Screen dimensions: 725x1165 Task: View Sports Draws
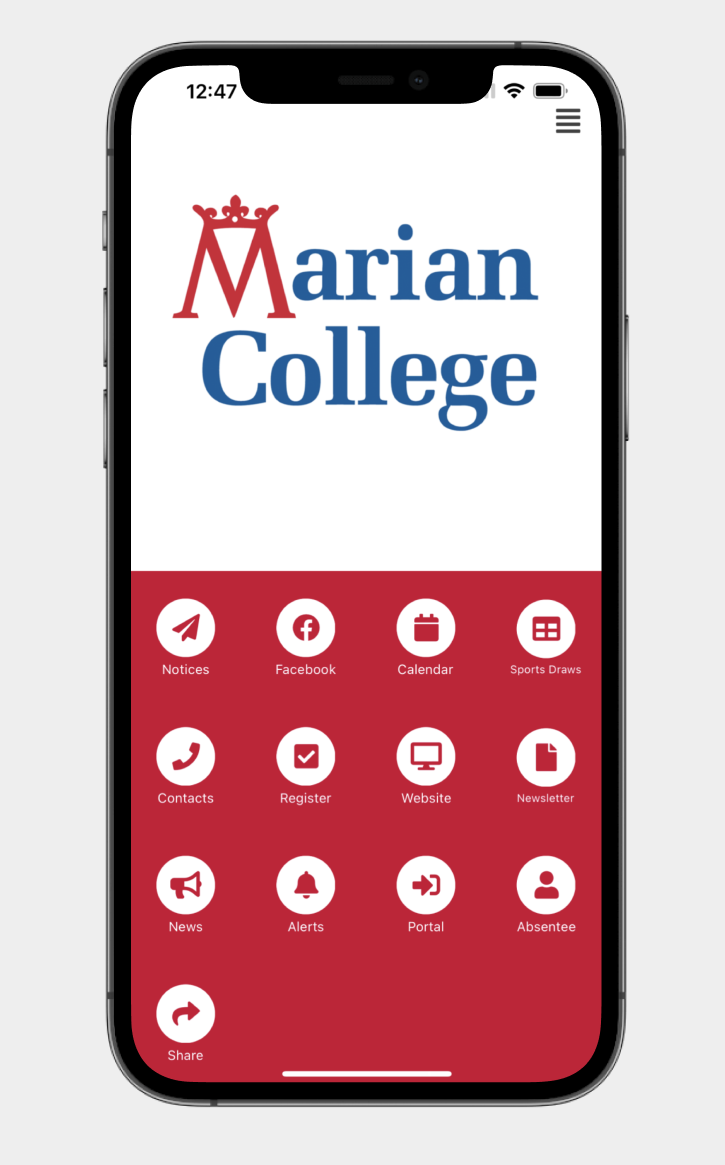546,629
